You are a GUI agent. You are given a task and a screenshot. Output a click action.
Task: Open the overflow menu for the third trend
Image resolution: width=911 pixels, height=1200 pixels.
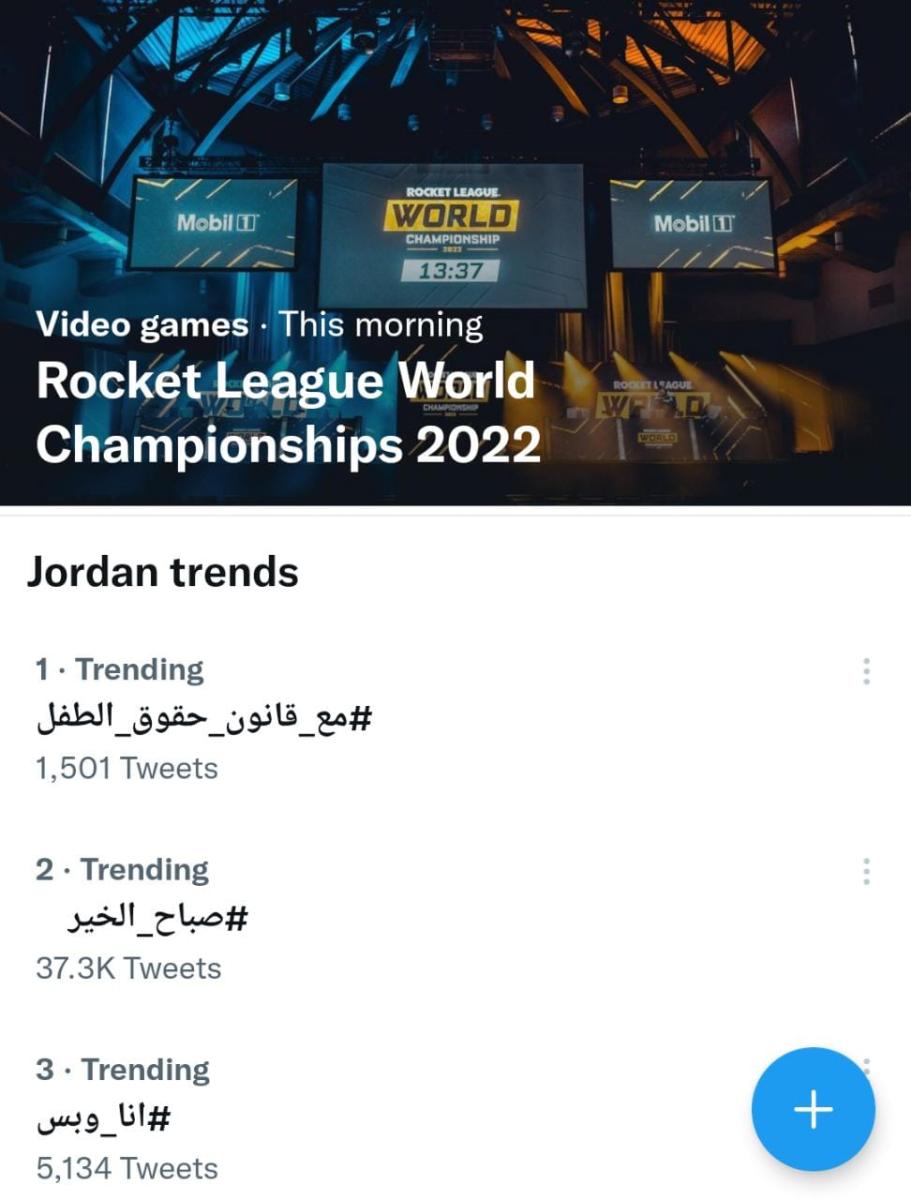[866, 1062]
